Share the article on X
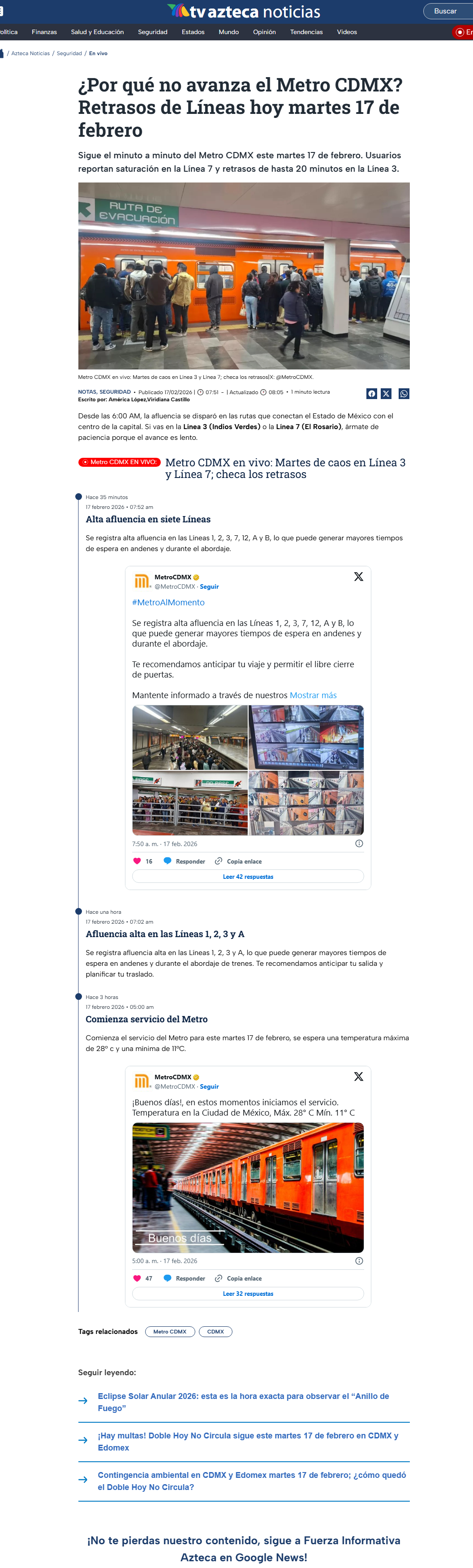Screen dimensions: 473x1568 click(386, 394)
